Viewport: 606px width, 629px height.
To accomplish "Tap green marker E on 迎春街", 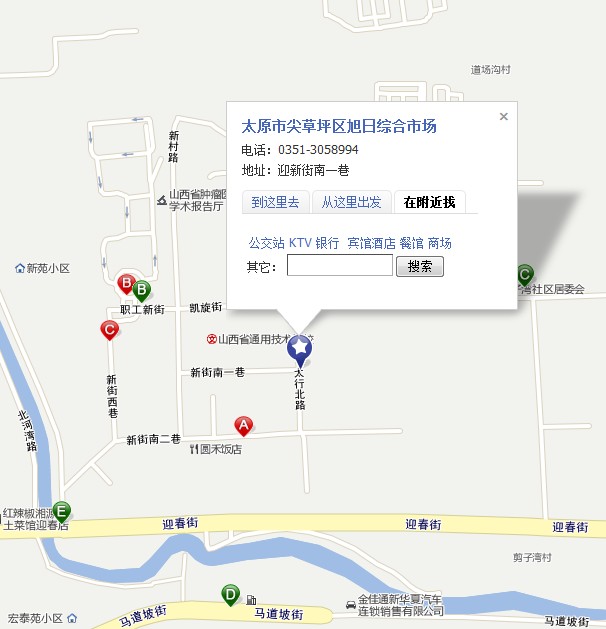I will [x=62, y=510].
